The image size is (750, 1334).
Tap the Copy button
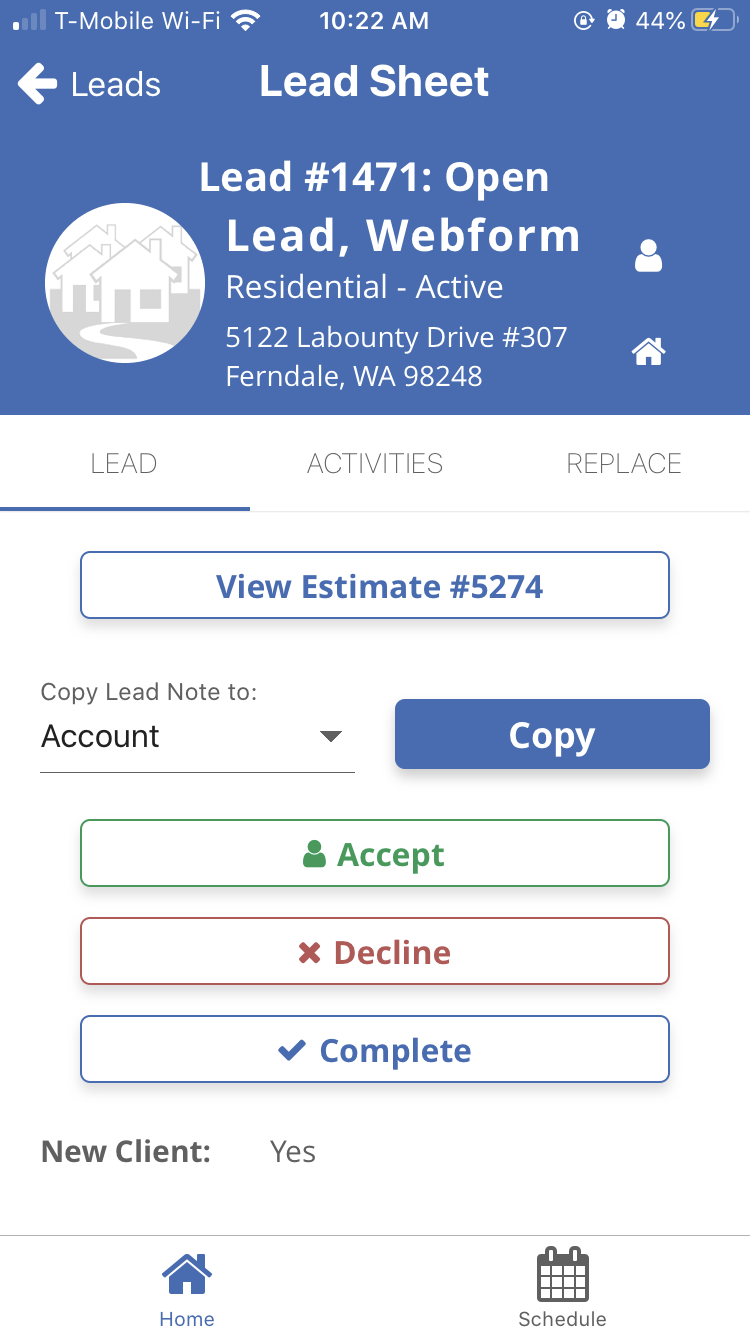(x=552, y=735)
